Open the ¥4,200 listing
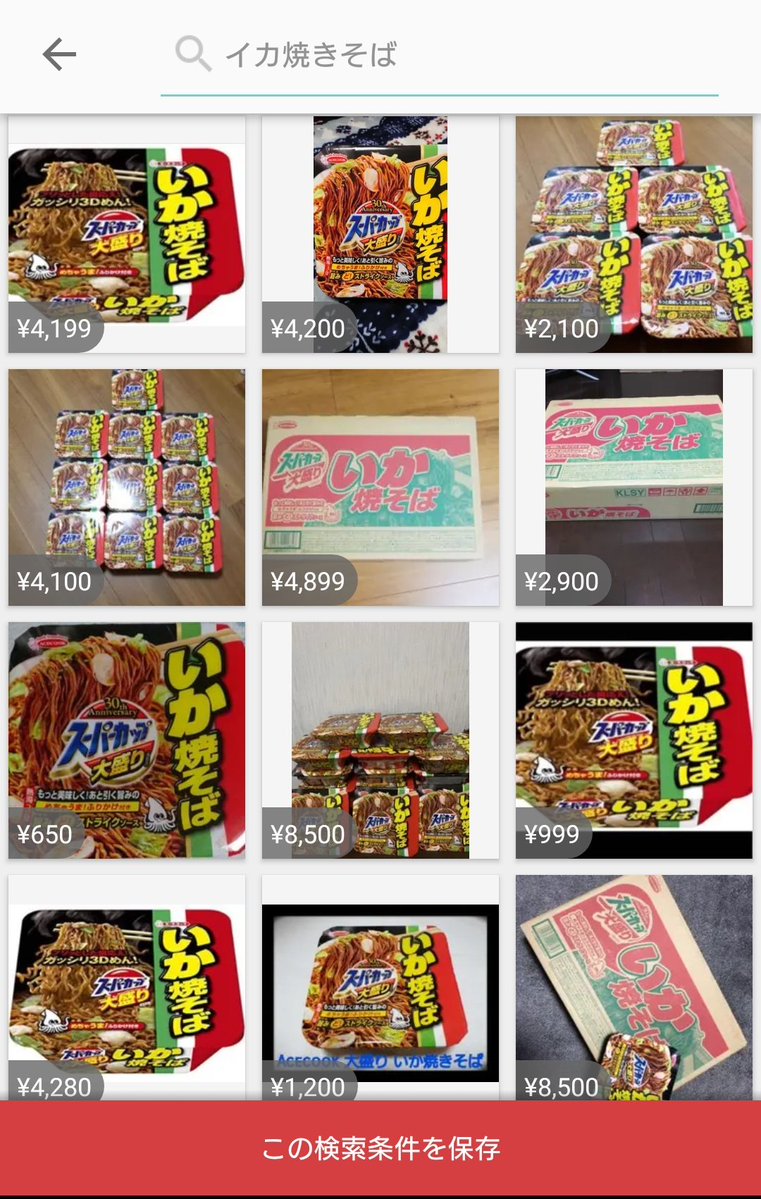 click(x=380, y=234)
